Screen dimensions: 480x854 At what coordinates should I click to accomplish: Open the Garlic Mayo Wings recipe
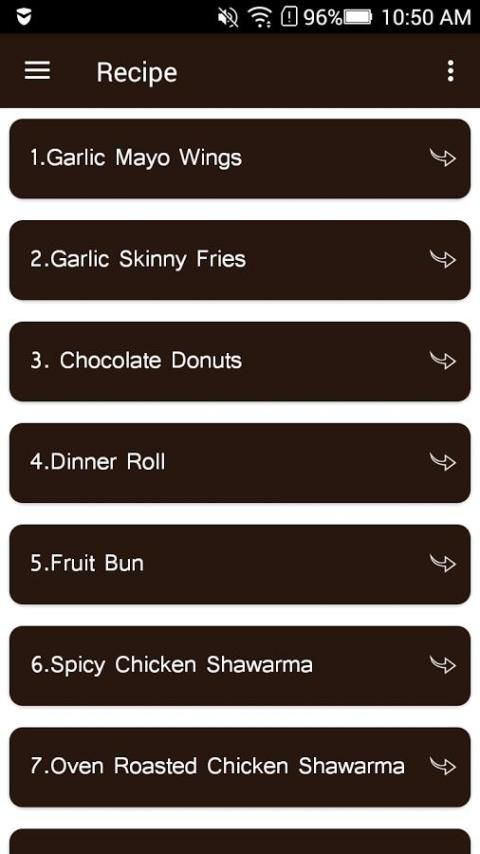pyautogui.click(x=240, y=158)
